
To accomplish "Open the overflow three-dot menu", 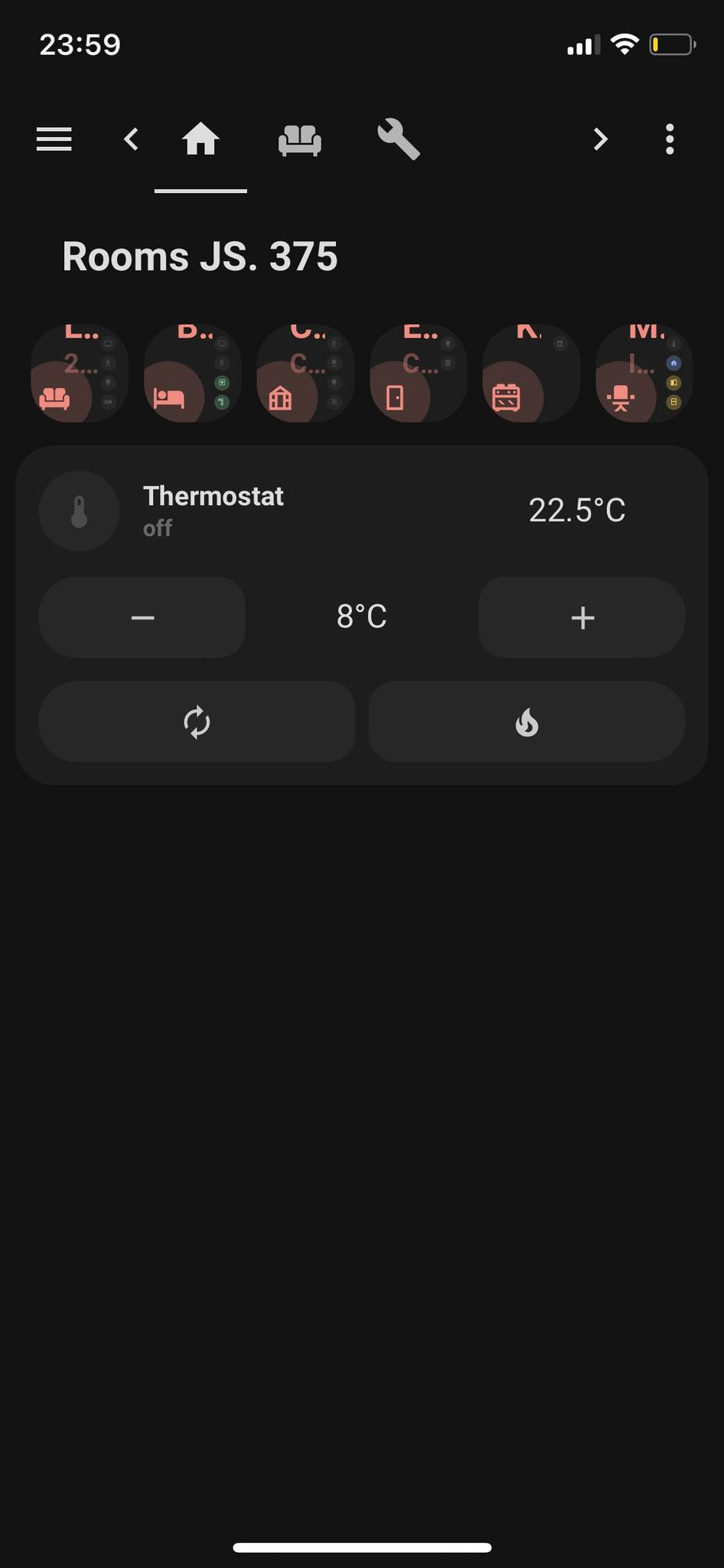I will coord(669,139).
